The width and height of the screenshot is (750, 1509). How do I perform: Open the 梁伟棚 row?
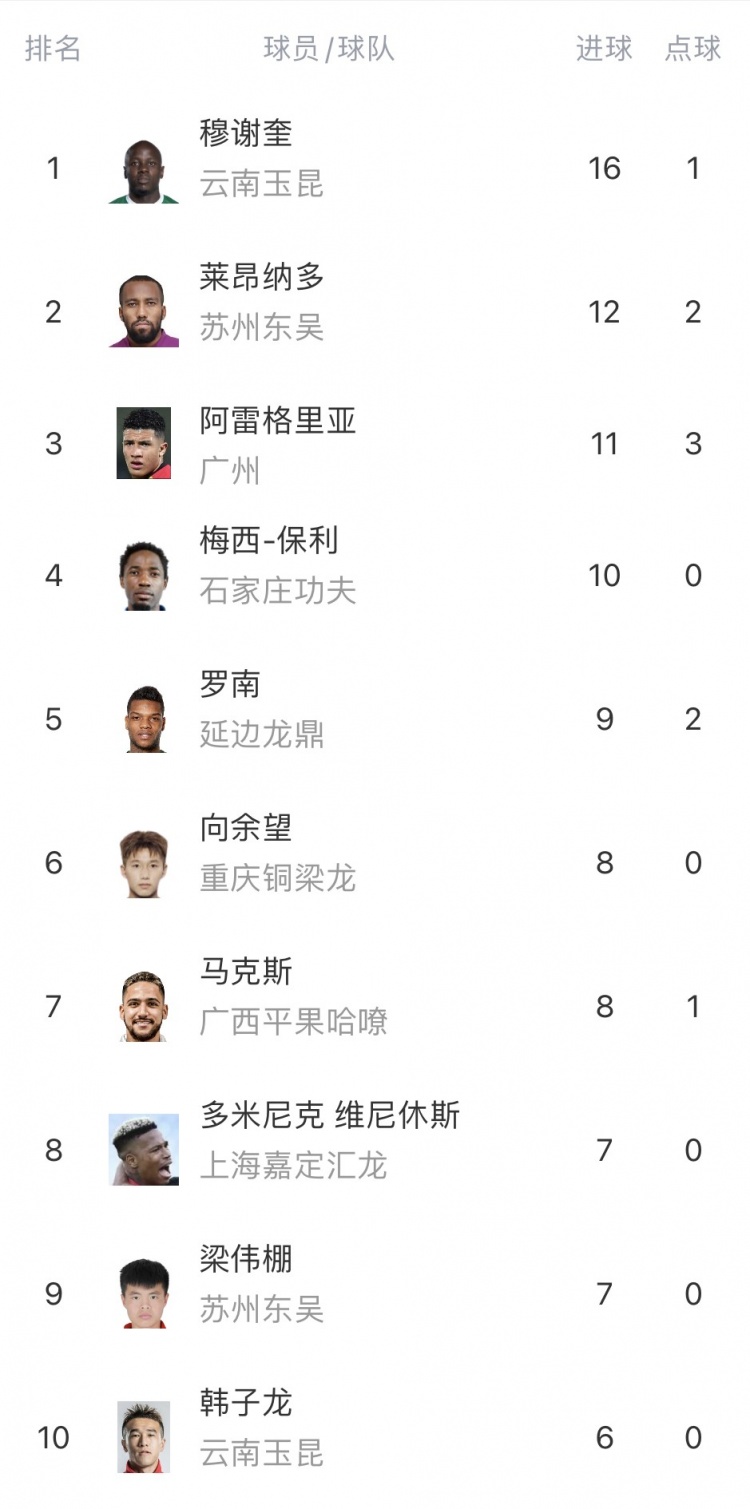click(246, 1259)
